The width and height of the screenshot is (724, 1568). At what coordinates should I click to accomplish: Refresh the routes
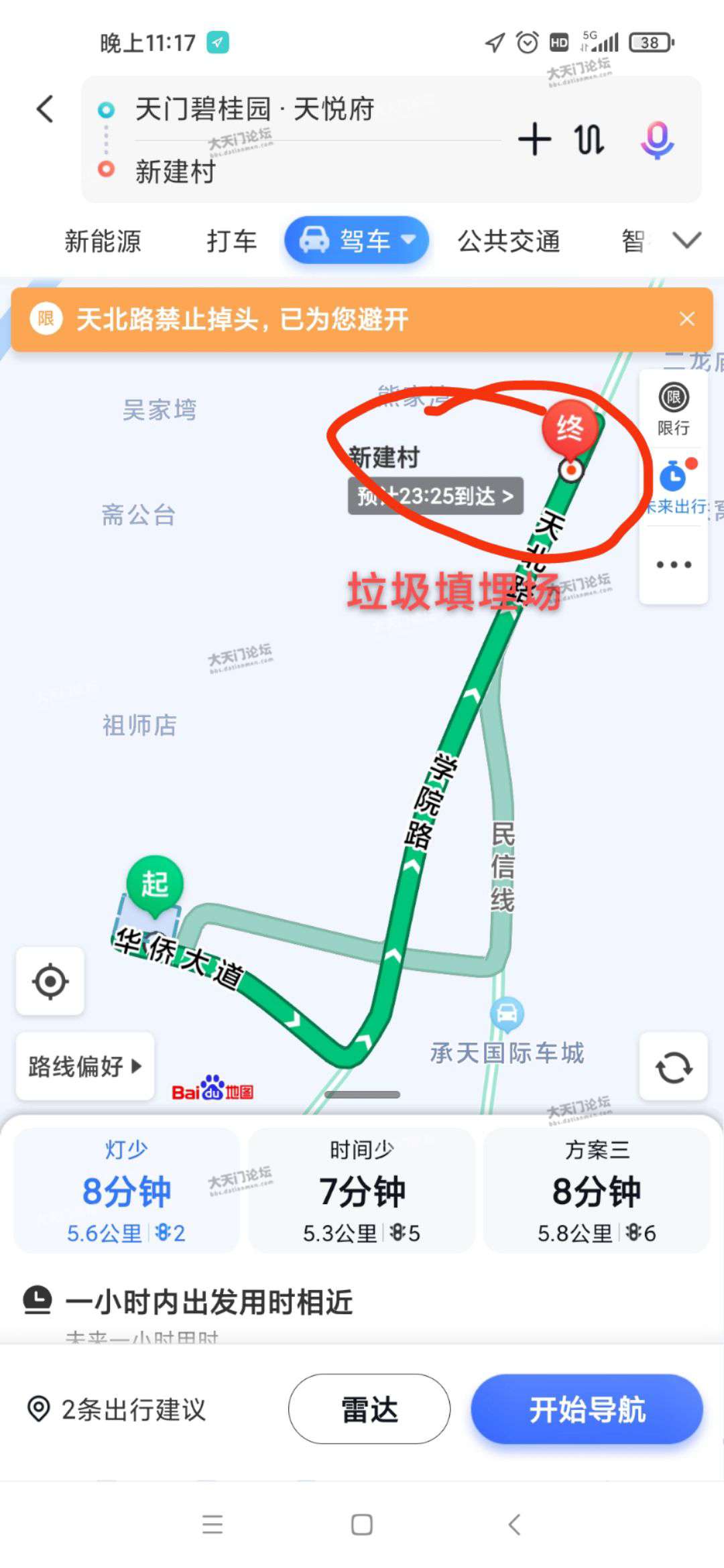673,1067
